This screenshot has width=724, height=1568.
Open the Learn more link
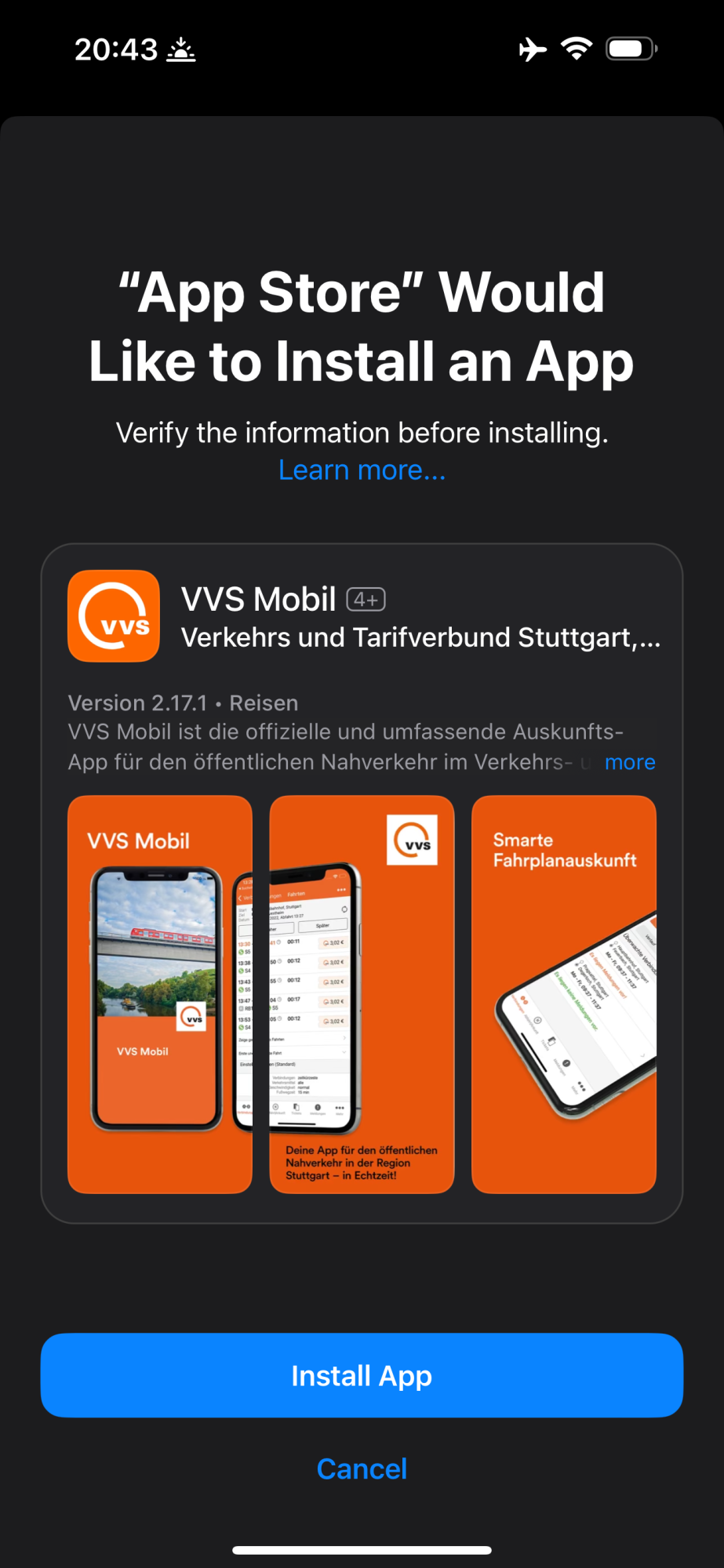[x=362, y=470]
